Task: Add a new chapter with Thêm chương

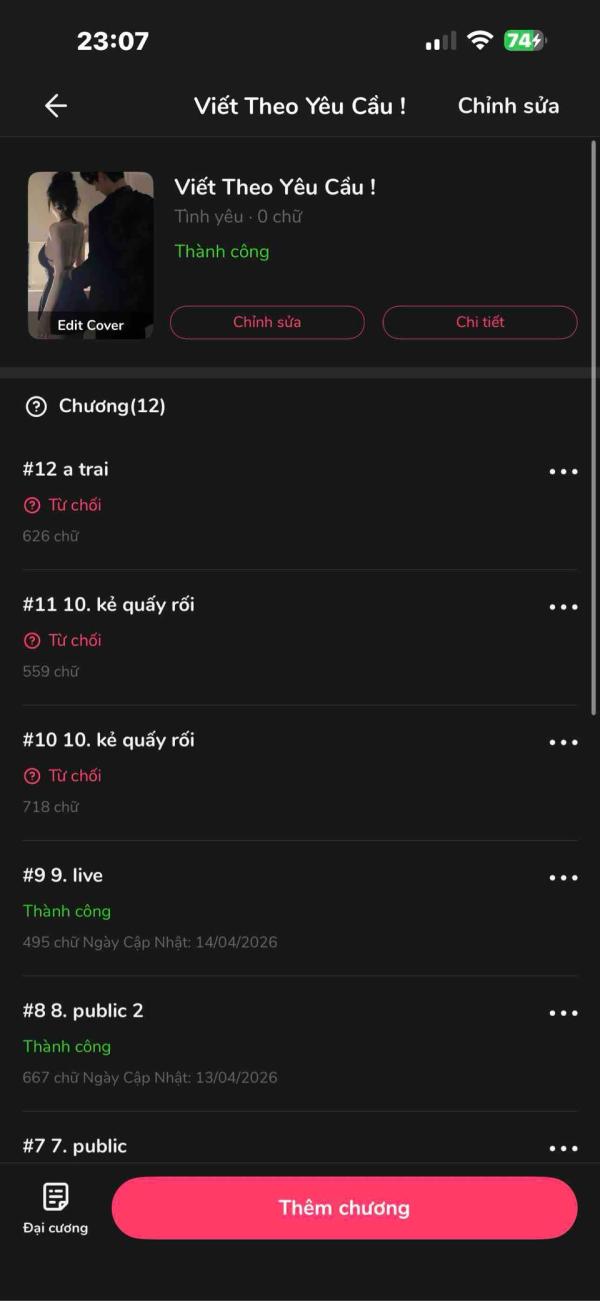Action: [x=344, y=1208]
